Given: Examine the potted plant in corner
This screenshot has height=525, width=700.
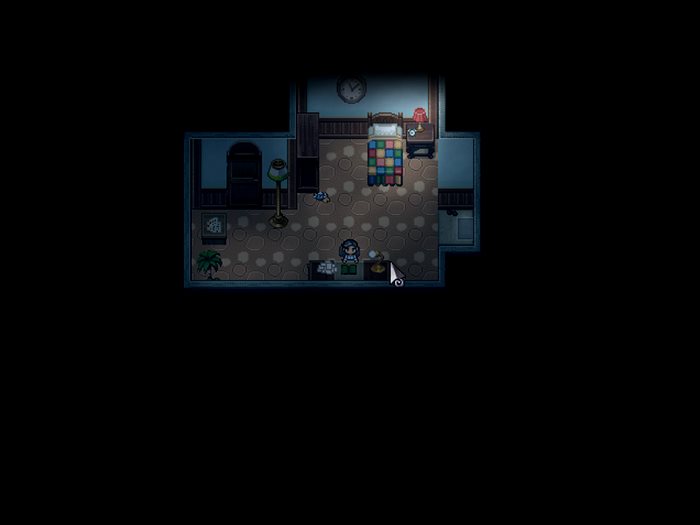Looking at the screenshot, I should 209,263.
